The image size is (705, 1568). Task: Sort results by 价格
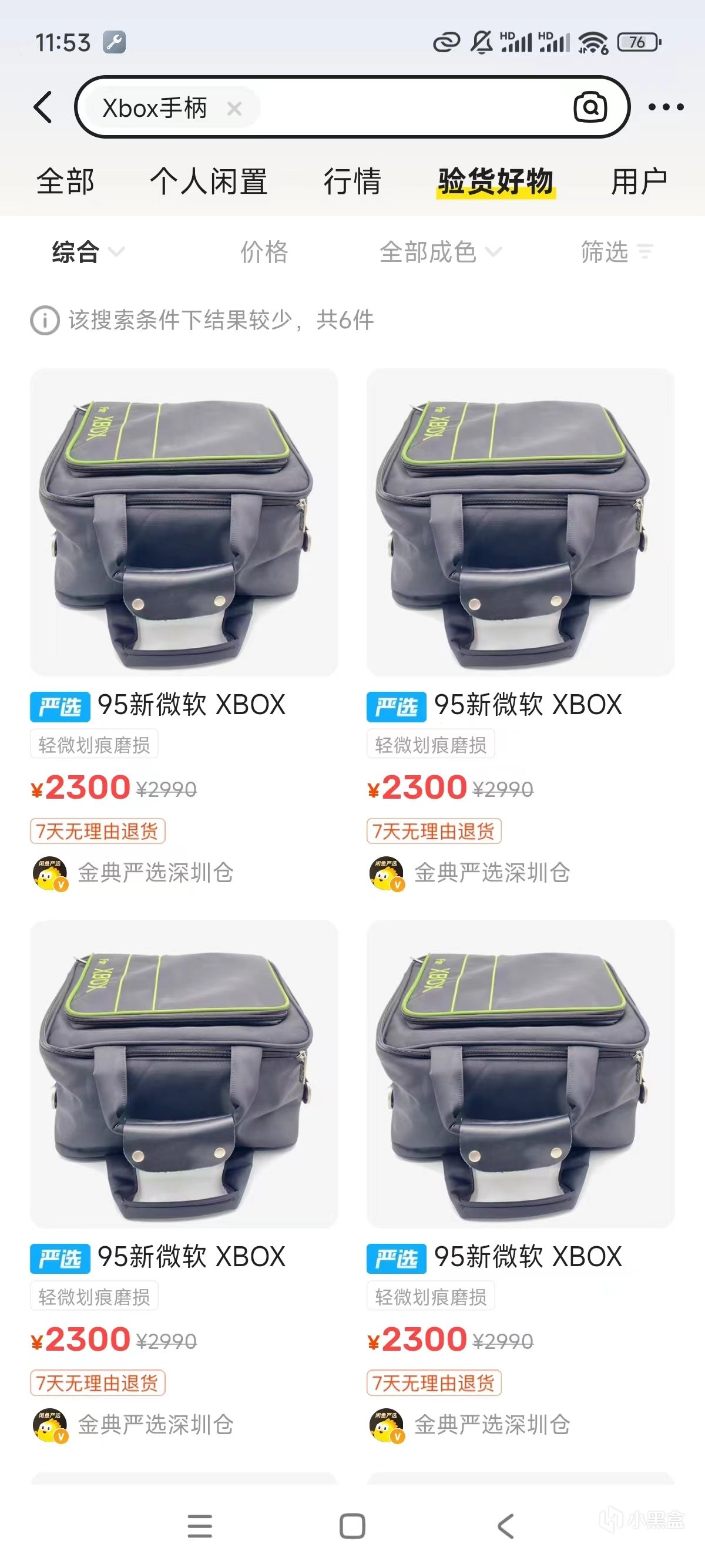[x=264, y=252]
